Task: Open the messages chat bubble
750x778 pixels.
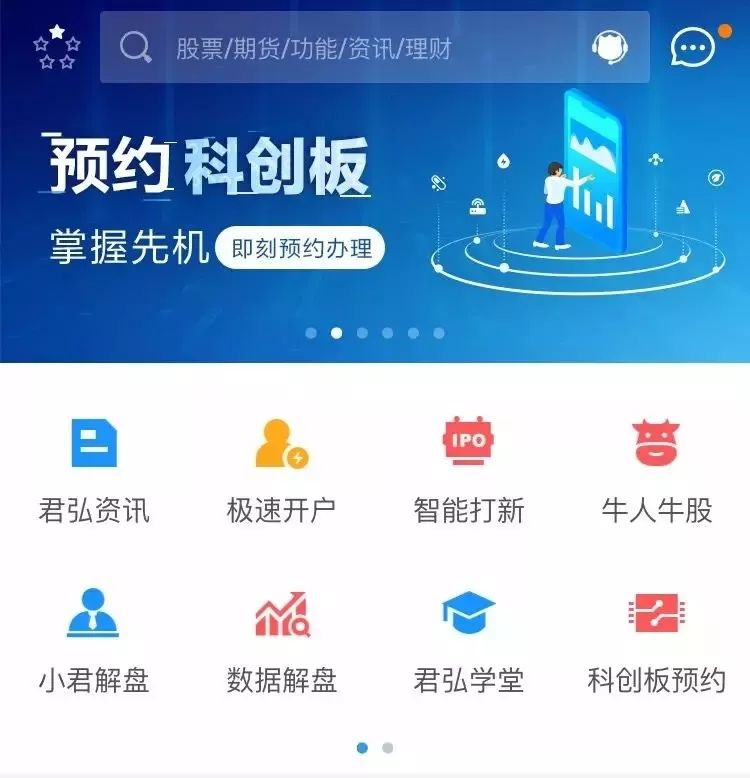Action: point(692,47)
